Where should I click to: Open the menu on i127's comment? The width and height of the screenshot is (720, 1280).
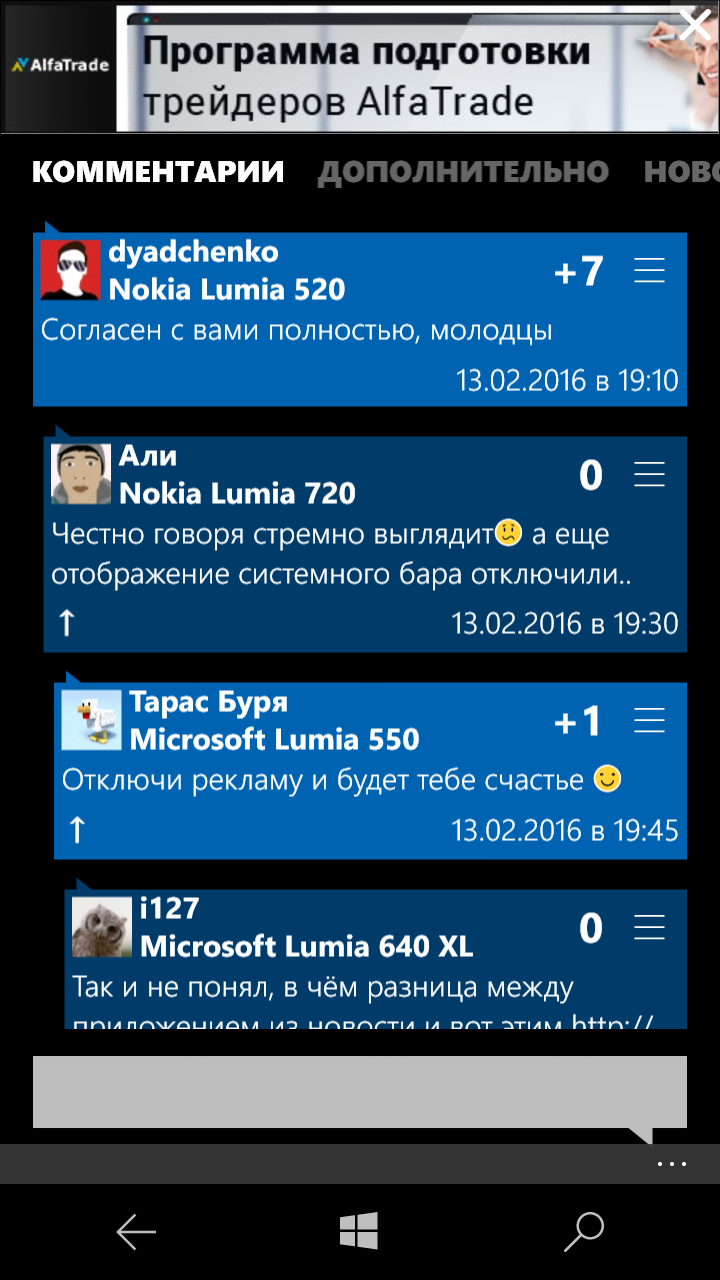click(650, 928)
